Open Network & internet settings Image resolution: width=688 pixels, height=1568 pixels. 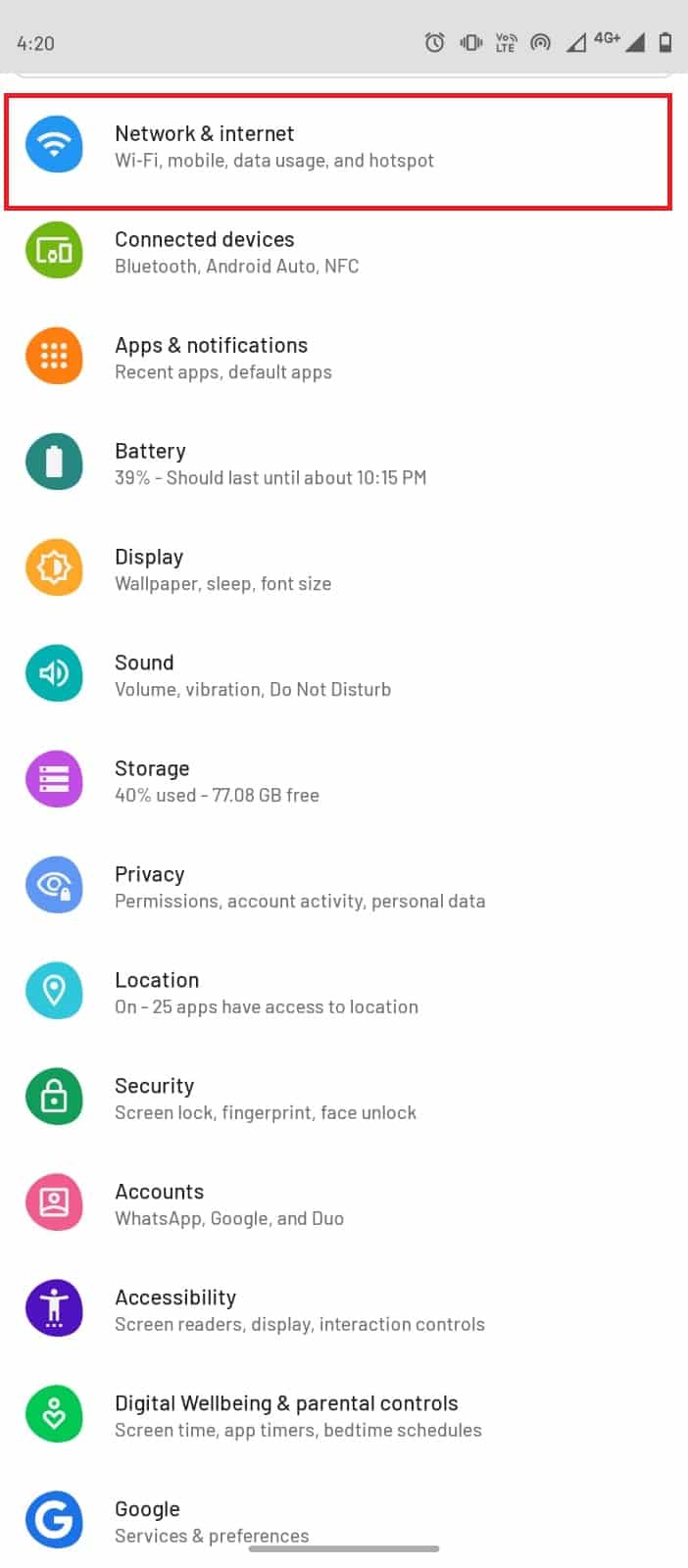click(274, 147)
